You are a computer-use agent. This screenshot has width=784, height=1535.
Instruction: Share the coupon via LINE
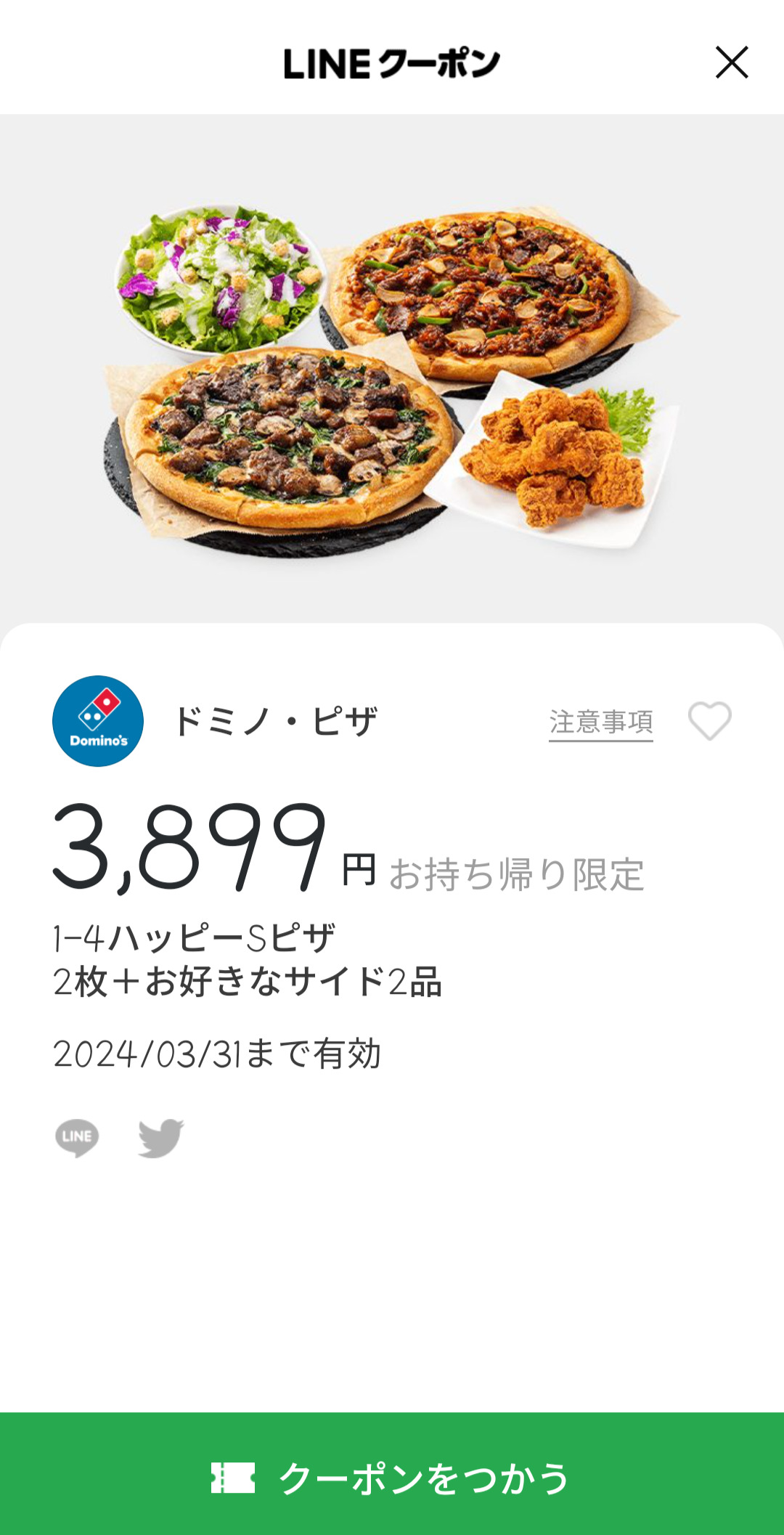coord(77,1137)
